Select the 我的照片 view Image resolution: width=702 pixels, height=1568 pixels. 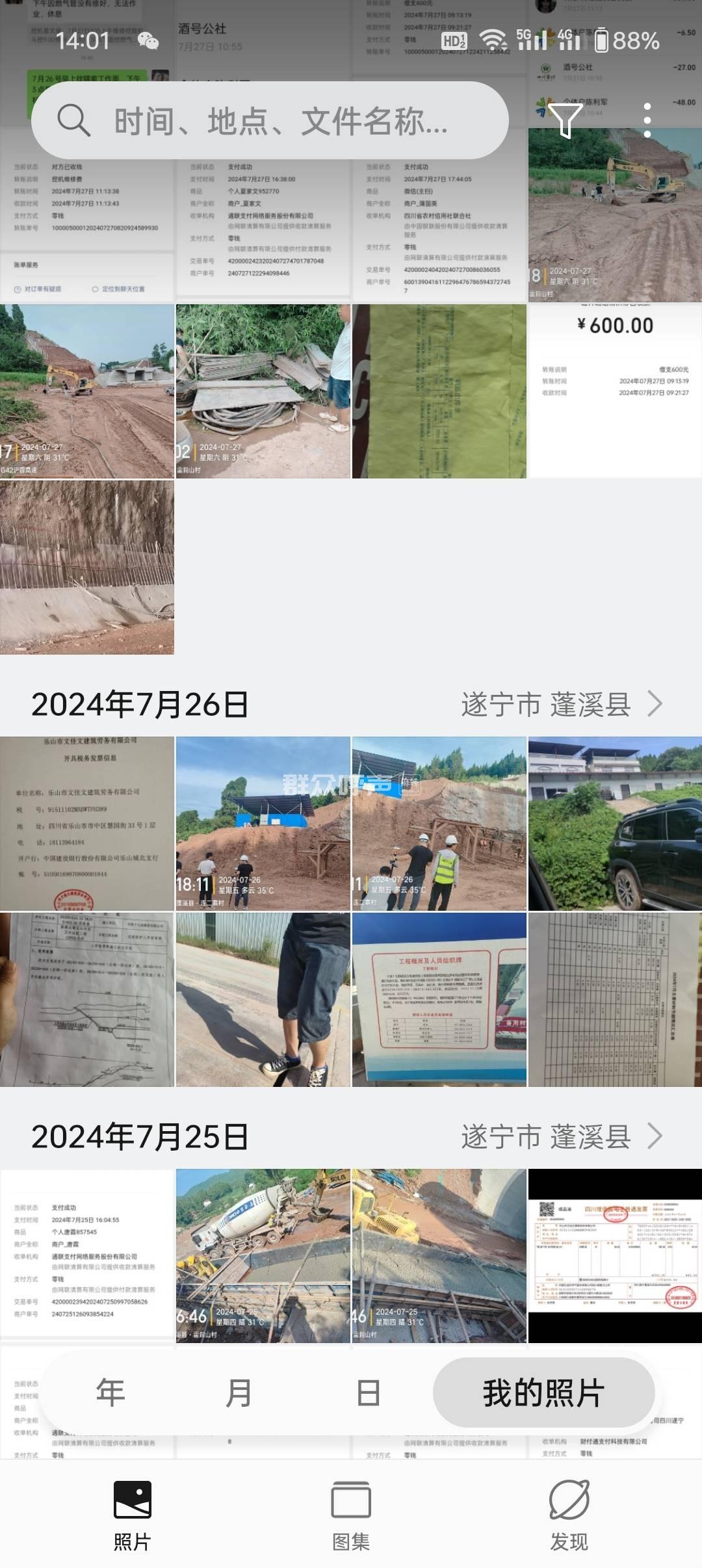pyautogui.click(x=543, y=1392)
